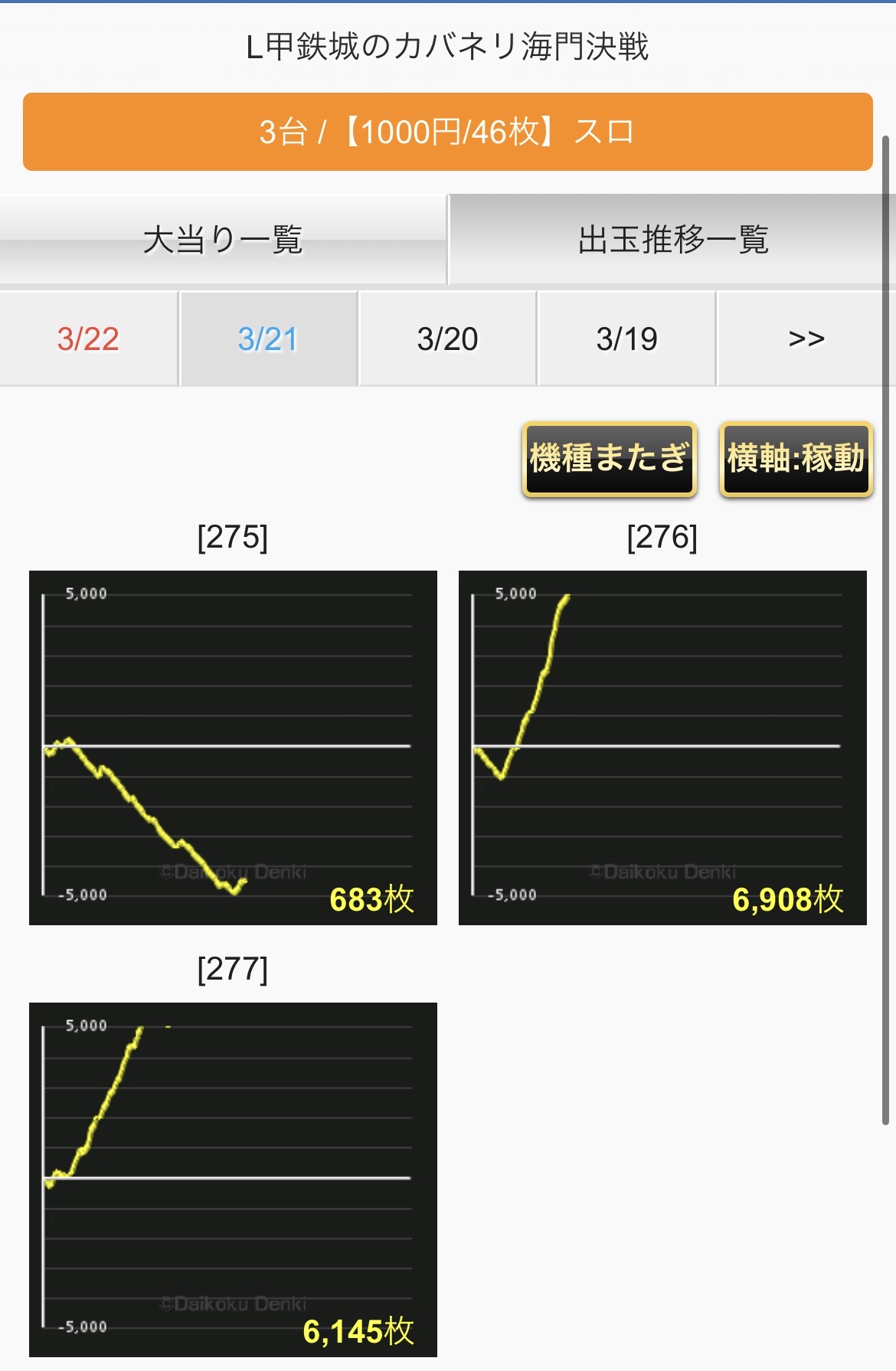
Task: View the chart for machine 277
Action: [x=233, y=1180]
